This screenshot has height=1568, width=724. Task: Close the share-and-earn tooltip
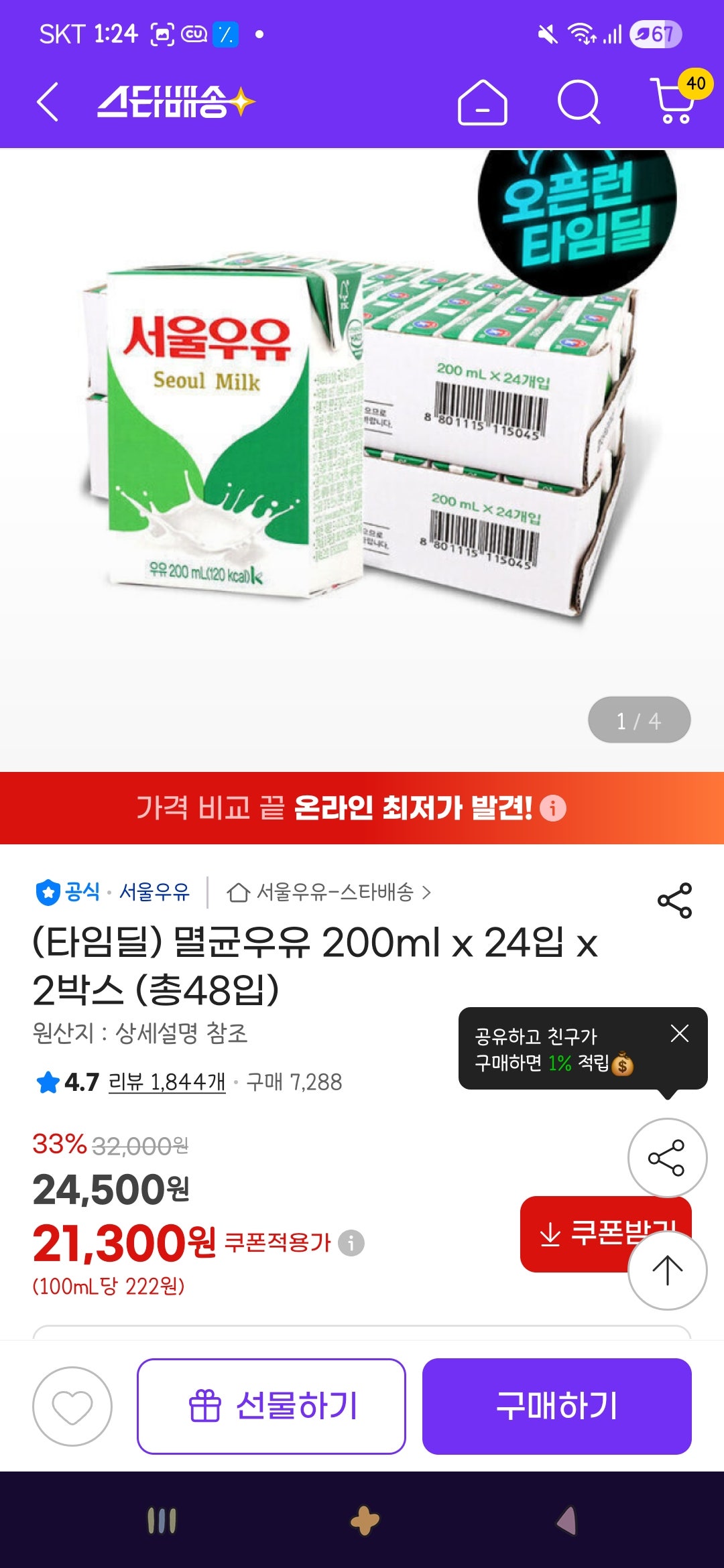(679, 1033)
